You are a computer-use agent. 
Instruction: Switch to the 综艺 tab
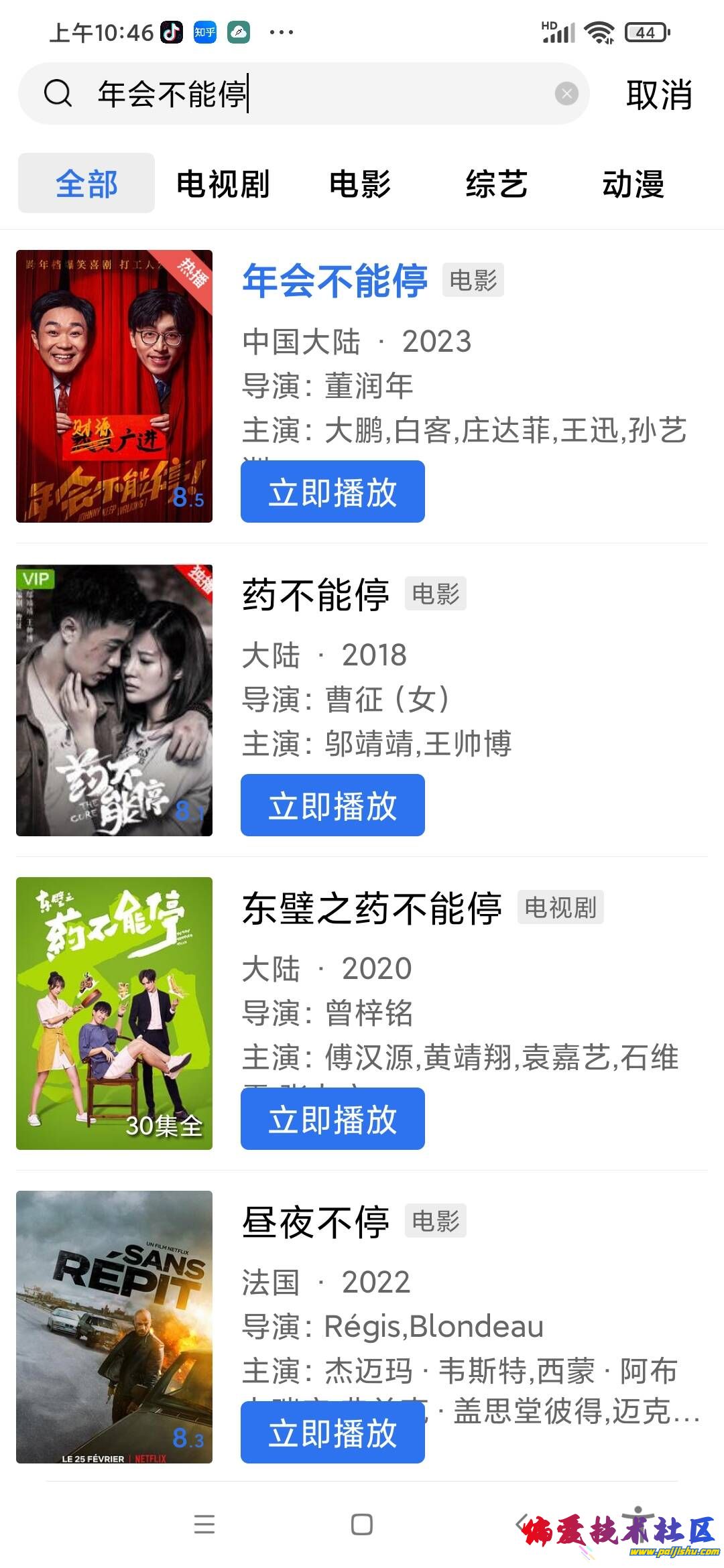point(496,185)
